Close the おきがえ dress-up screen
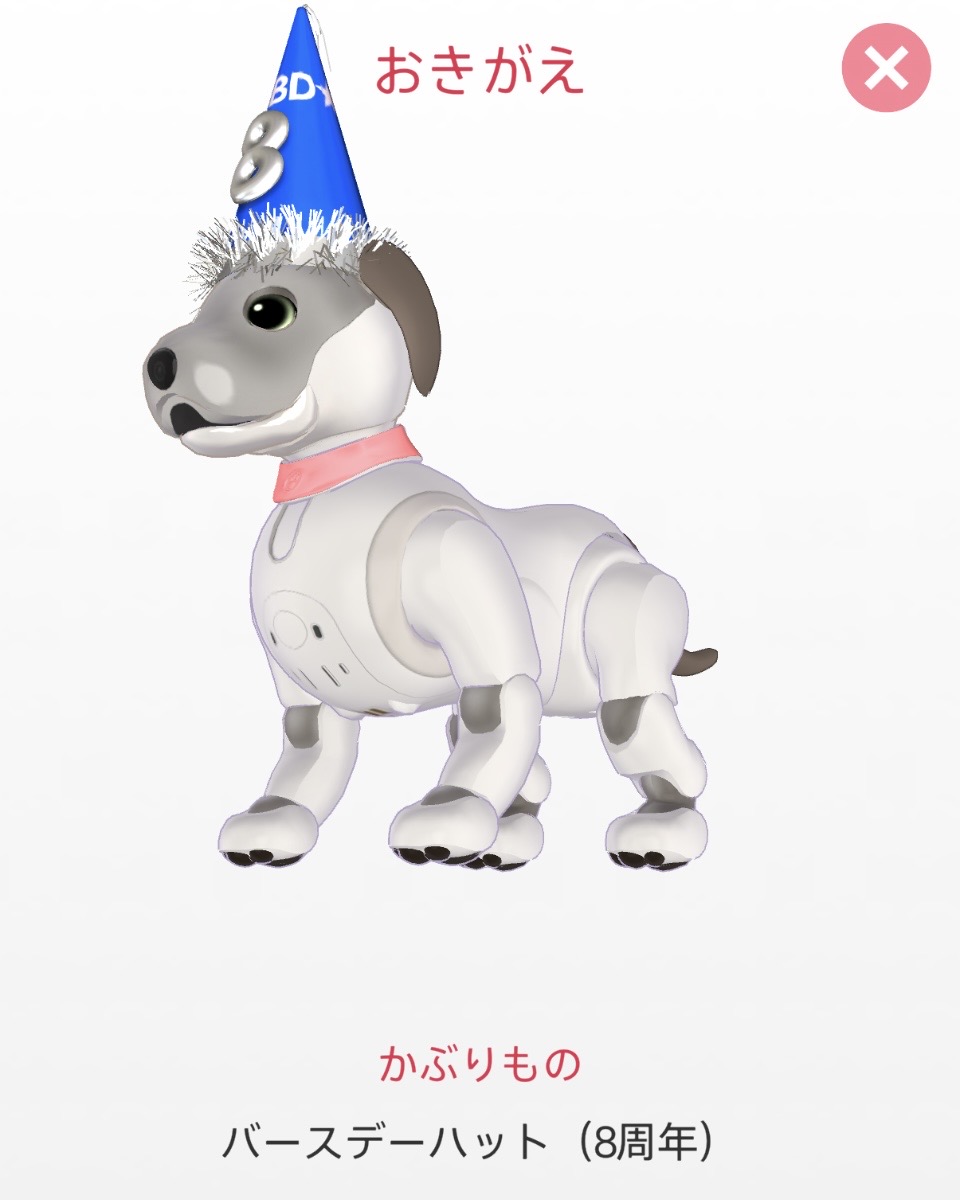Viewport: 960px width, 1200px height. pos(886,67)
